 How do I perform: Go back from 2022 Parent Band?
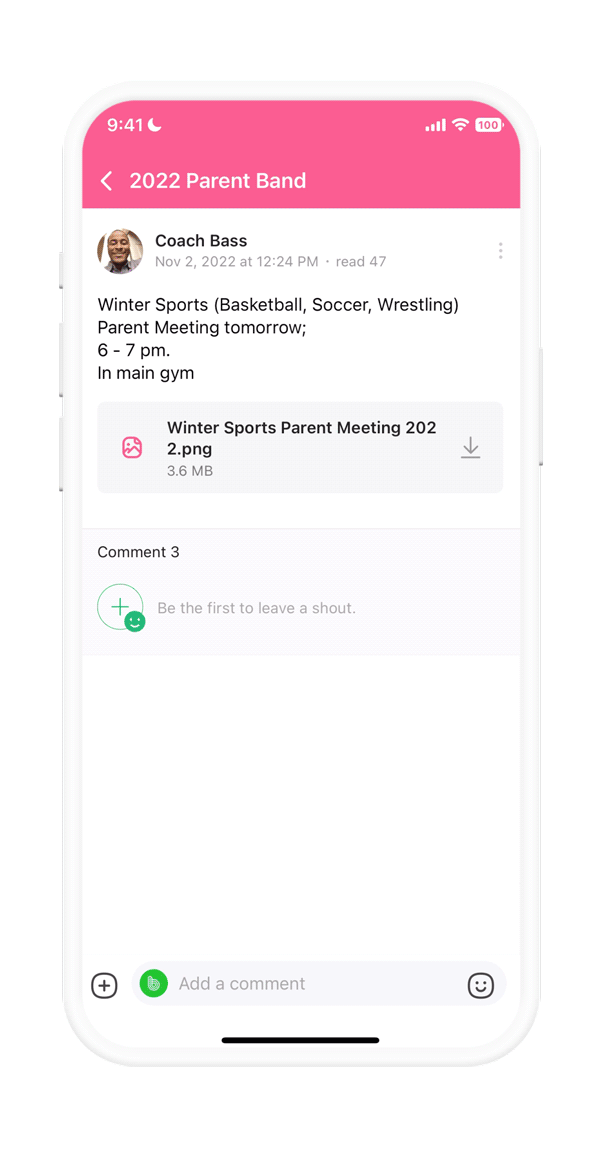107,181
